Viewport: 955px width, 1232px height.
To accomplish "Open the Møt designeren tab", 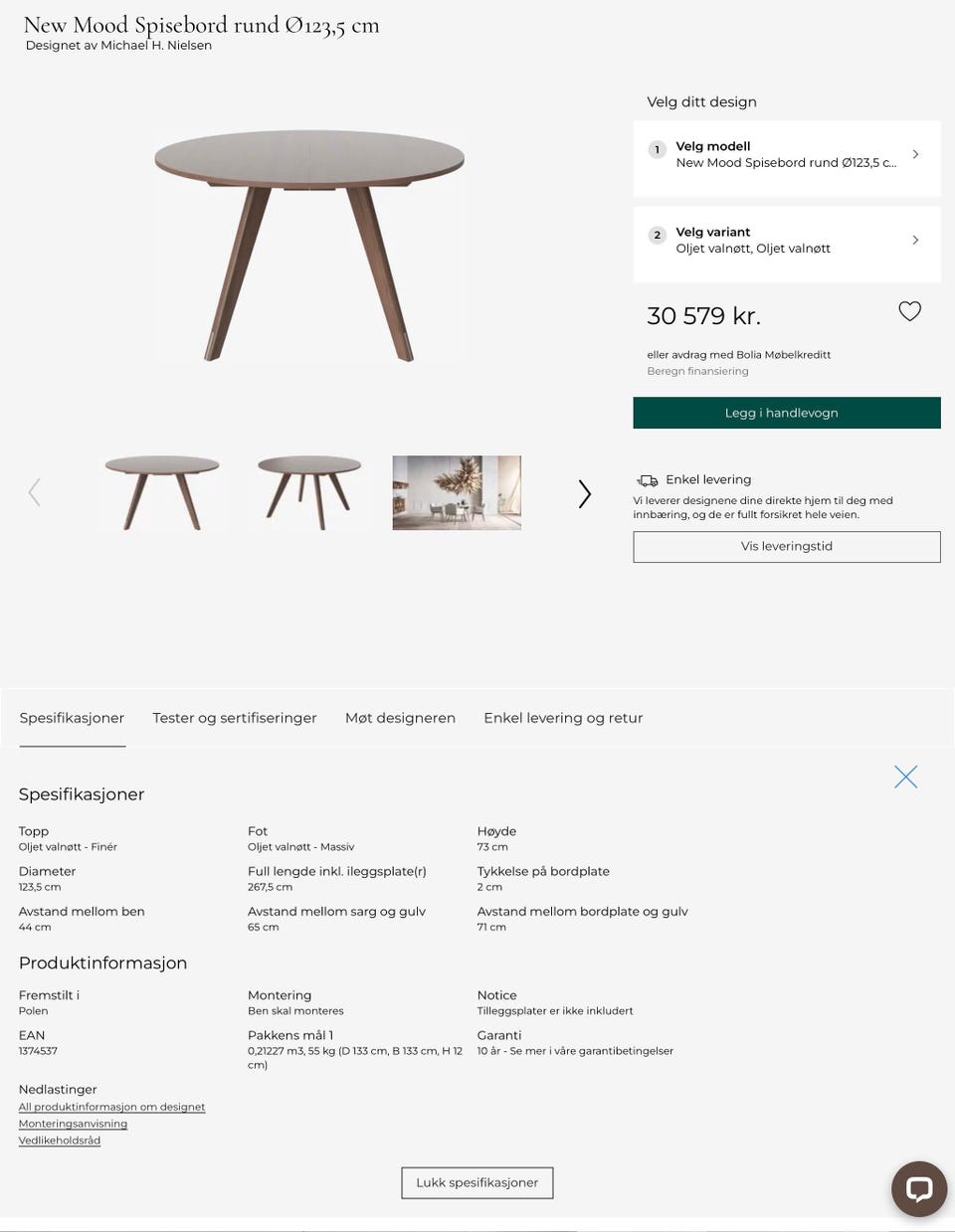I will 400,718.
